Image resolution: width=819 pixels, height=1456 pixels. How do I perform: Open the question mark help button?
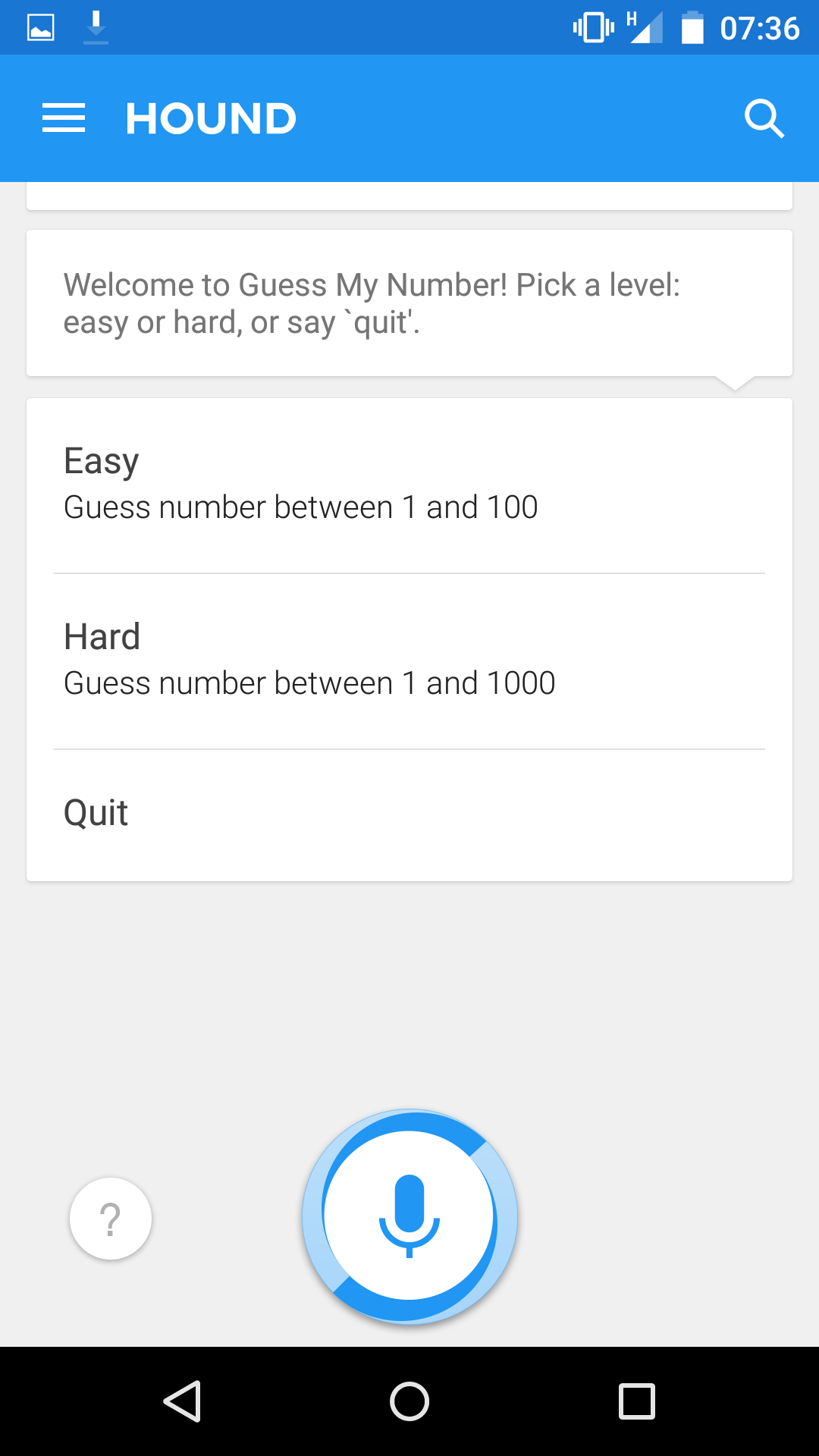111,1219
